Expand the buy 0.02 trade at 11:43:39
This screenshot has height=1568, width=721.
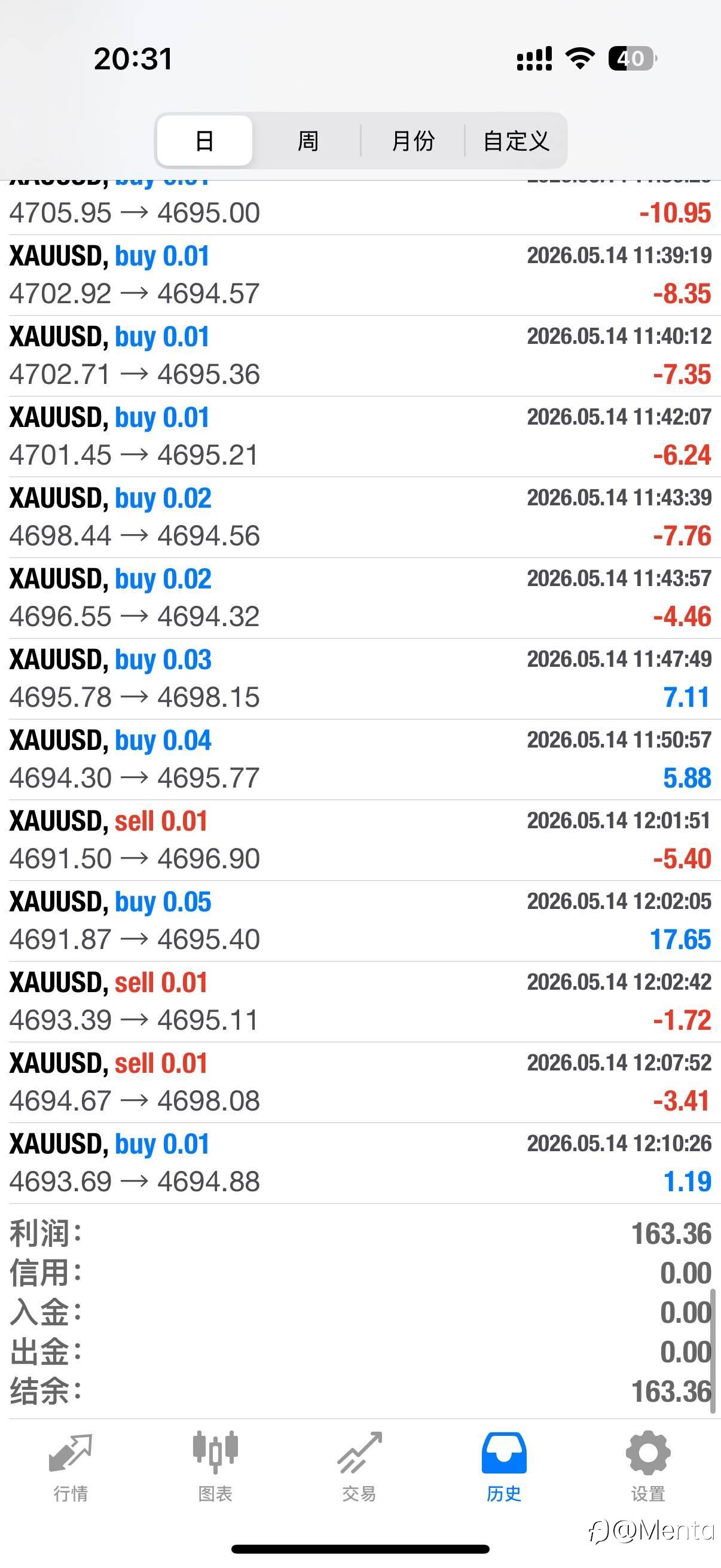click(360, 517)
